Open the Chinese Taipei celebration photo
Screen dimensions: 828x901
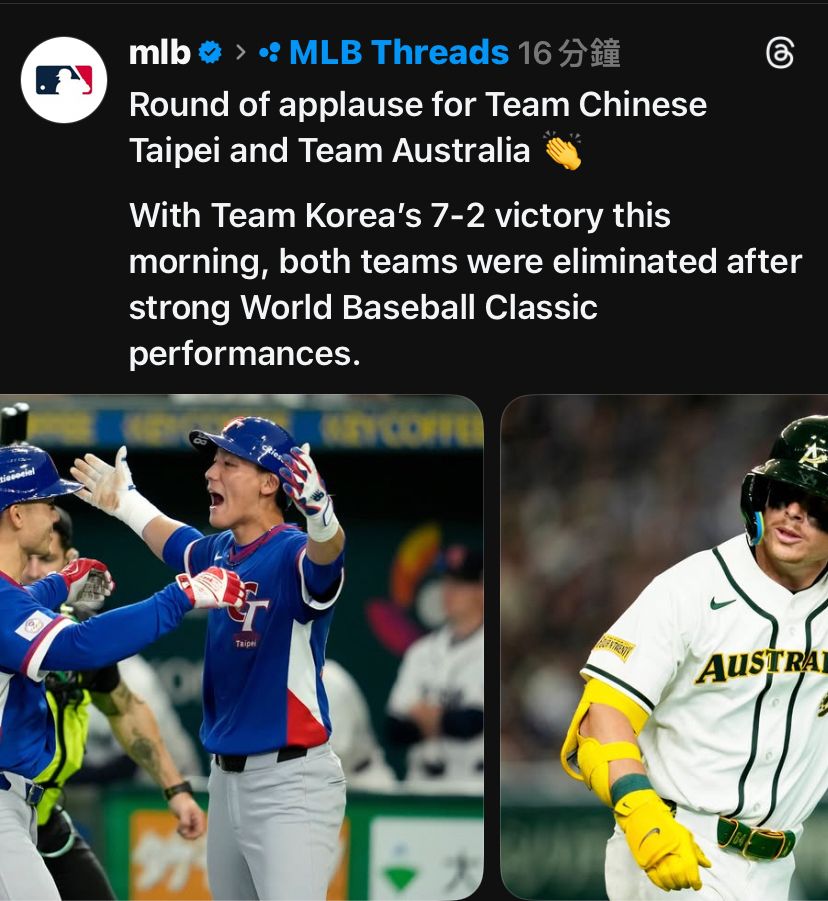click(241, 647)
